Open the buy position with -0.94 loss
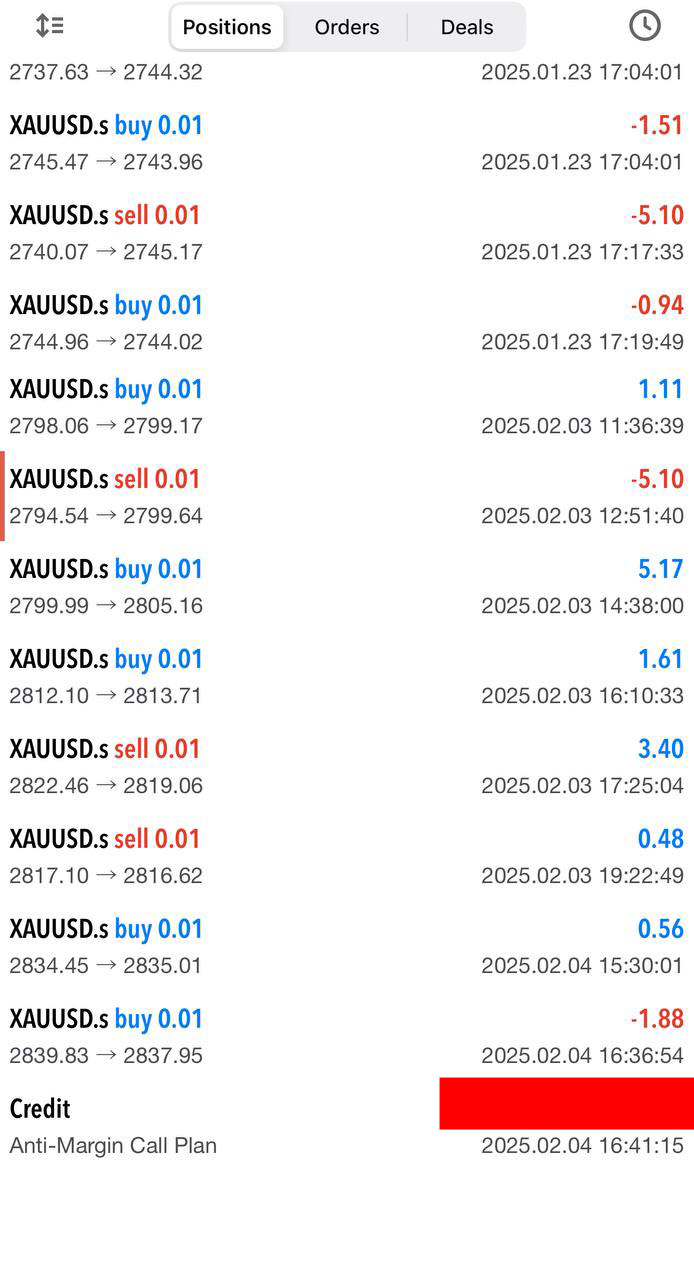The image size is (694, 1280). click(347, 323)
